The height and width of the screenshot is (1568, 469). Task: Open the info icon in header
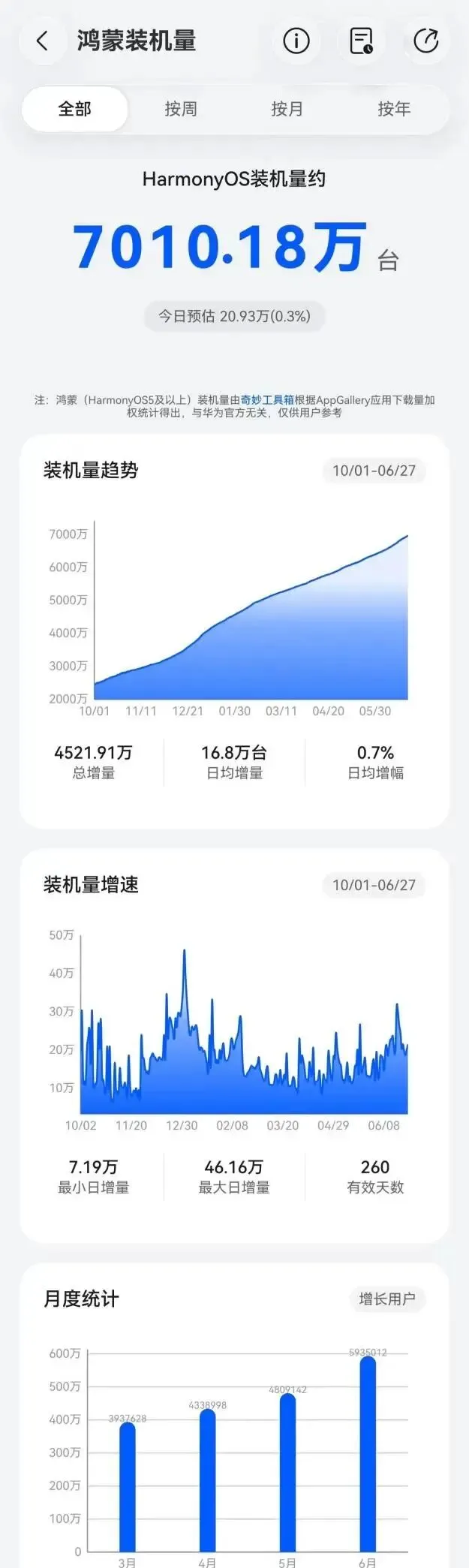pyautogui.click(x=296, y=41)
